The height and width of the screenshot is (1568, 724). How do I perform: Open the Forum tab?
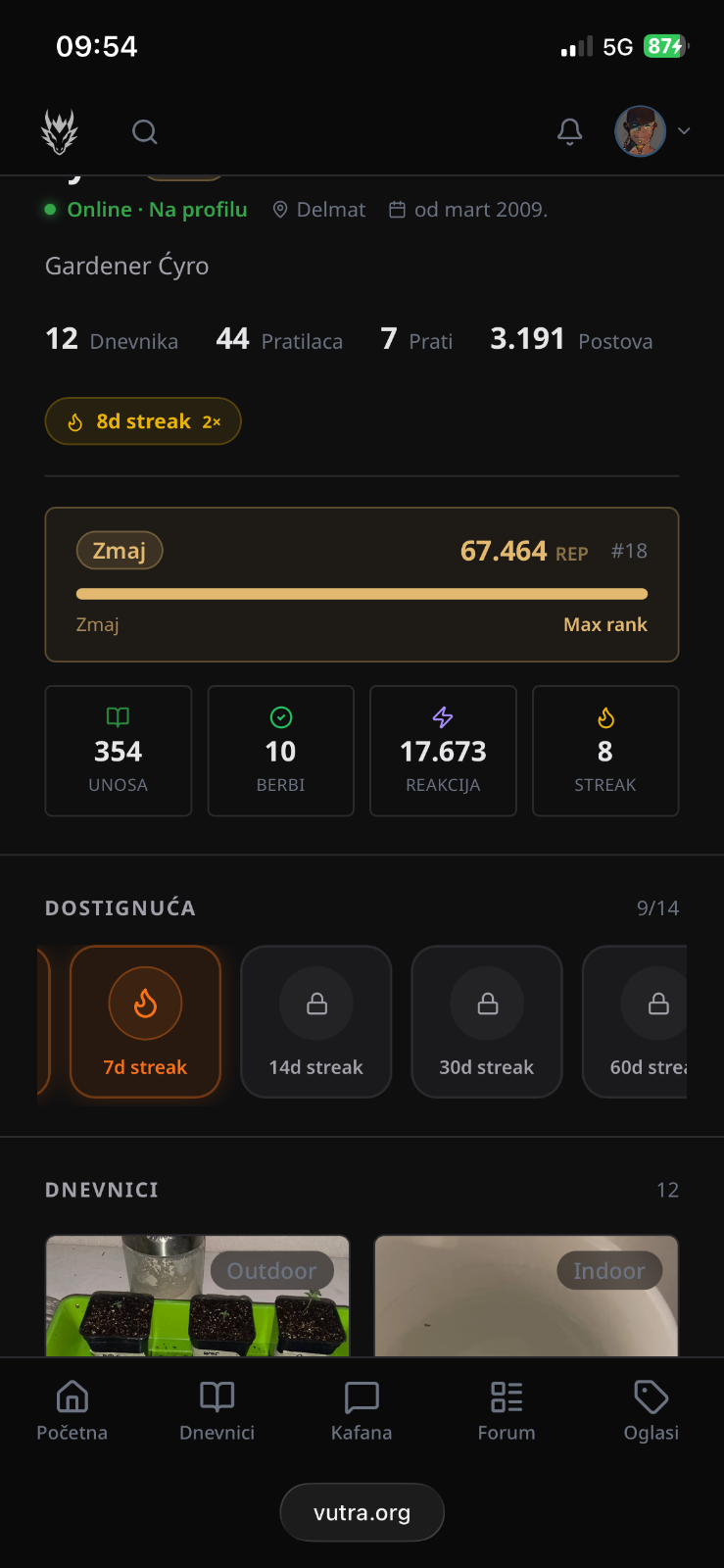[507, 1411]
